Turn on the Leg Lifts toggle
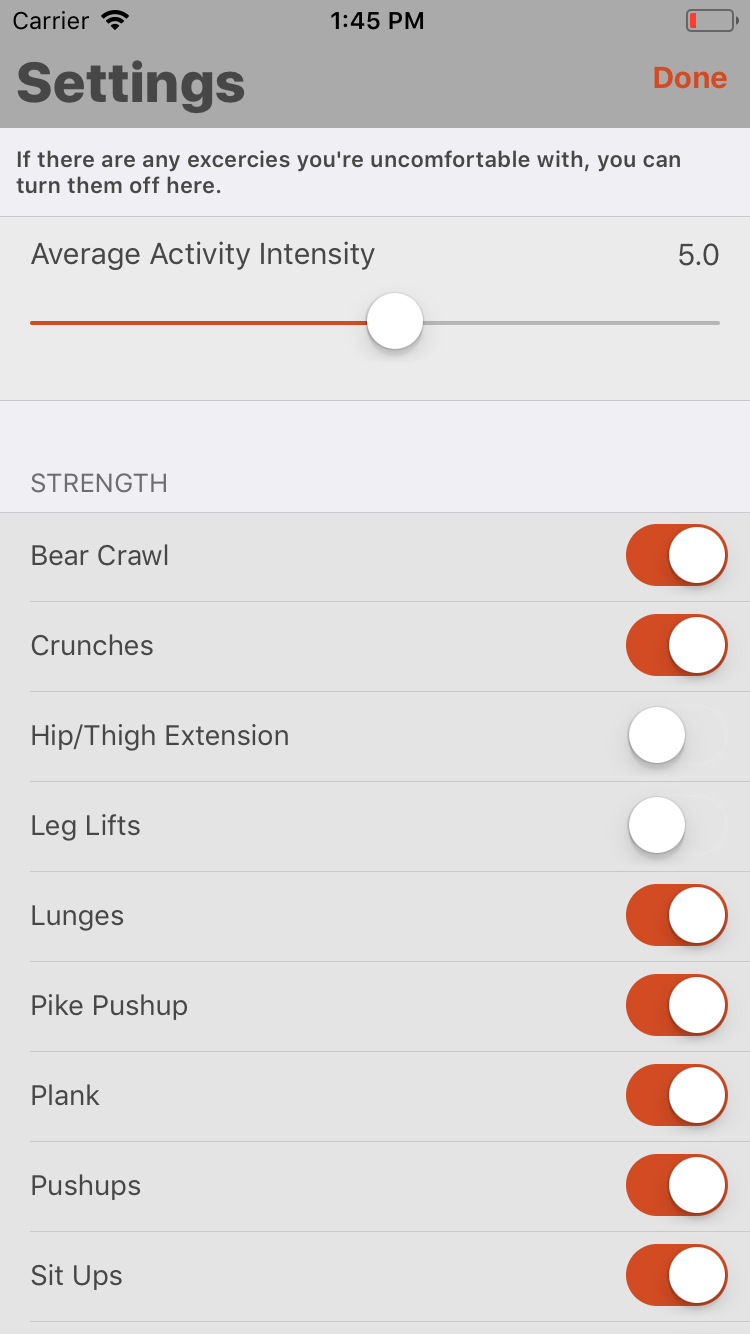750x1334 pixels. click(x=677, y=825)
